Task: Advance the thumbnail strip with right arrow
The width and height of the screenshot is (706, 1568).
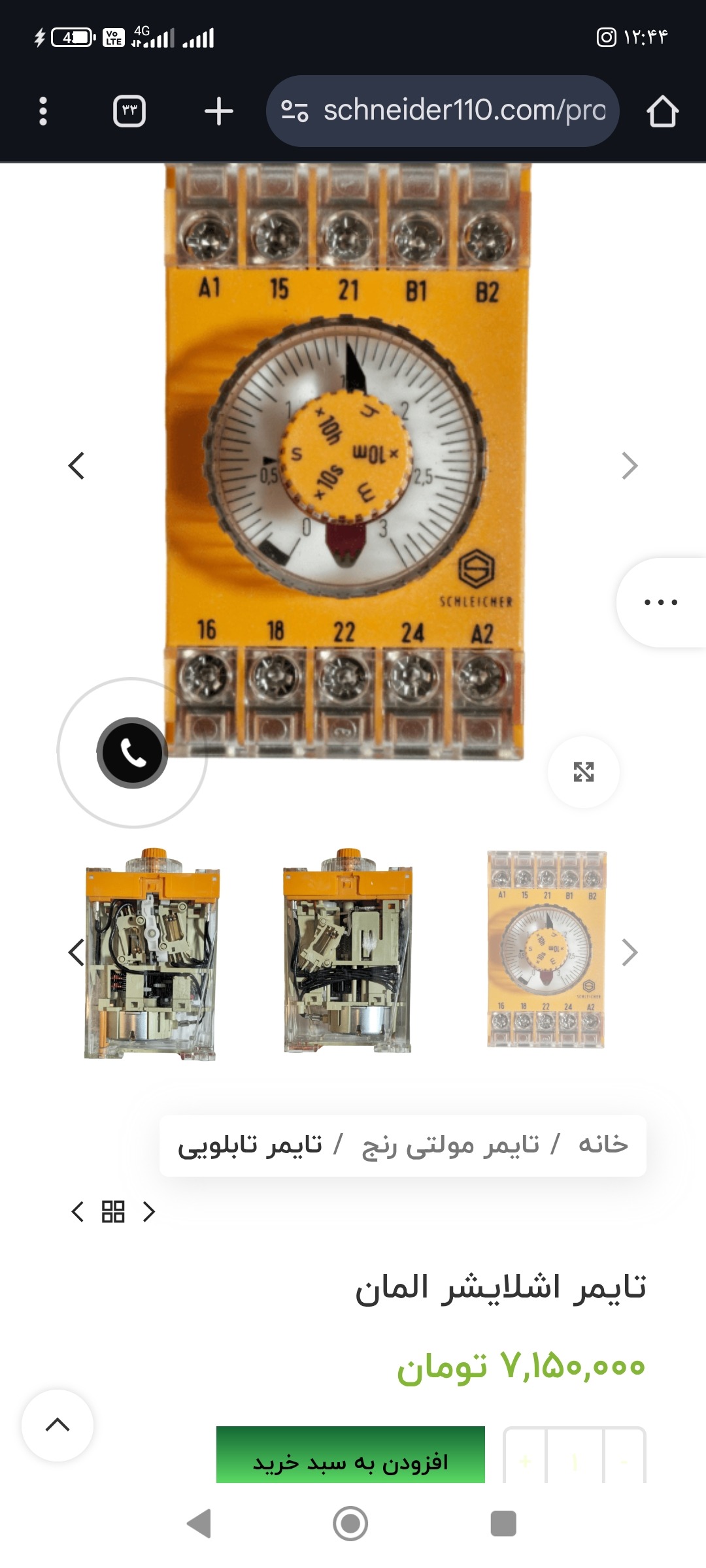Action: point(630,953)
